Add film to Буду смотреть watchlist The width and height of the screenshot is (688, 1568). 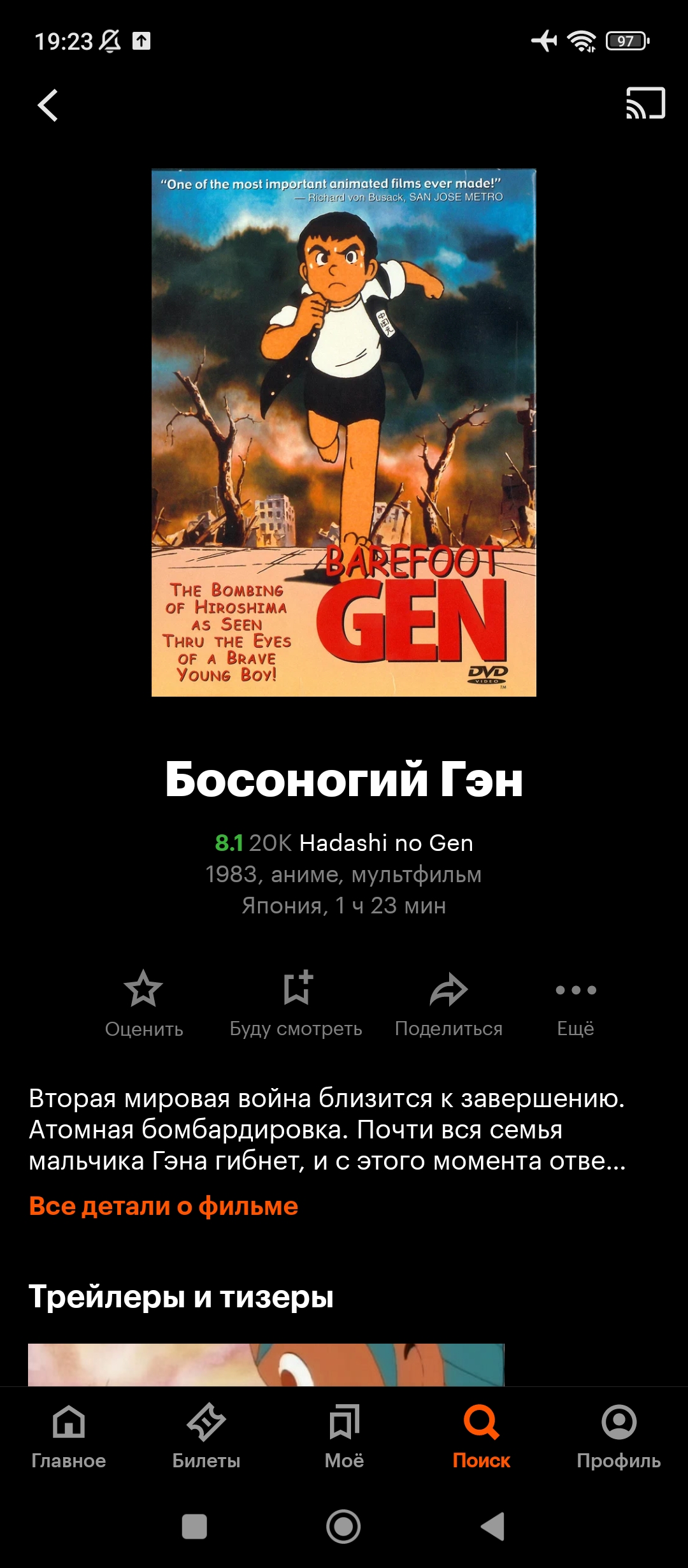(x=296, y=1003)
